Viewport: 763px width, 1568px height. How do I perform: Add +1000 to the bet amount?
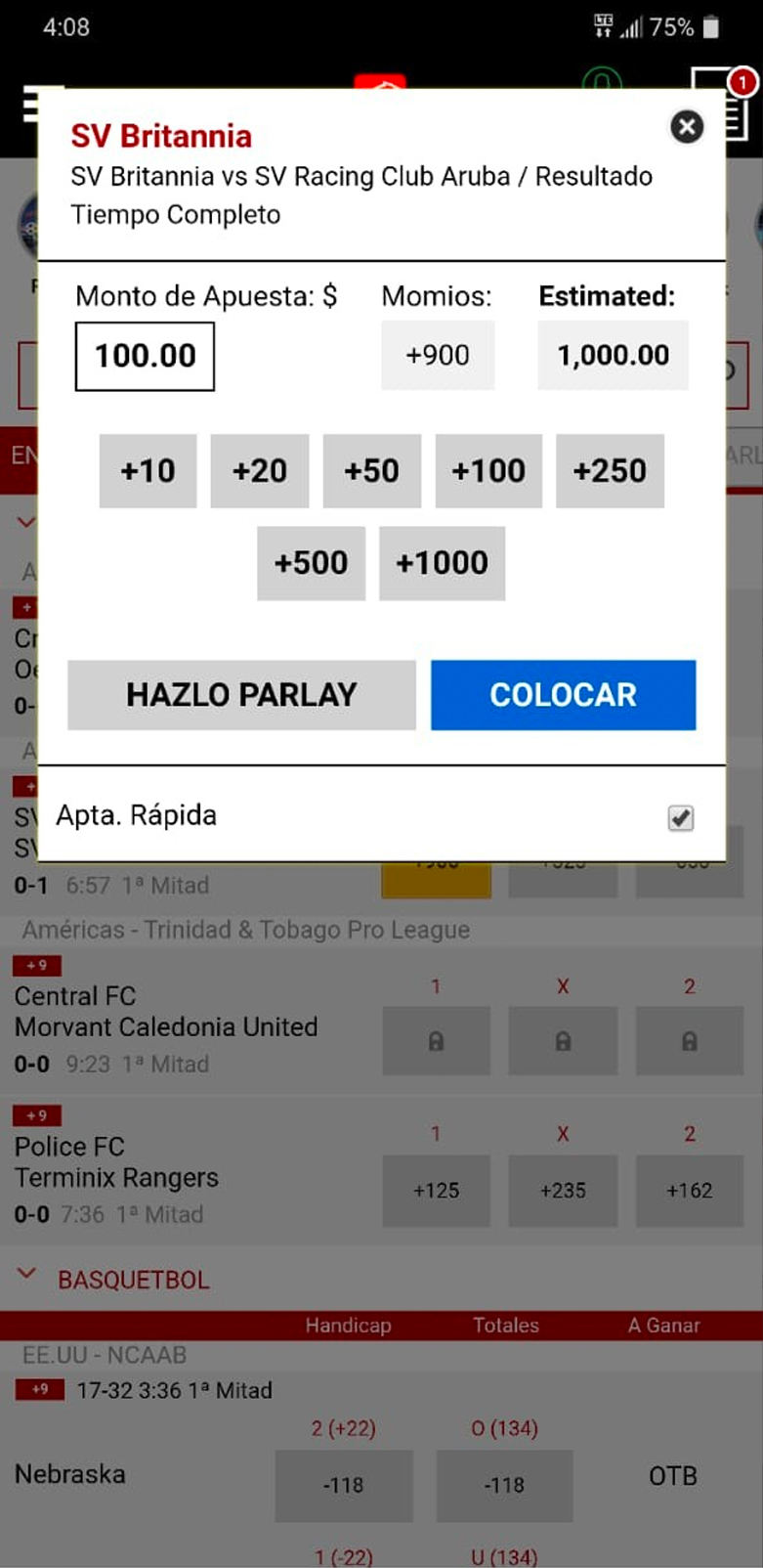[x=442, y=563]
